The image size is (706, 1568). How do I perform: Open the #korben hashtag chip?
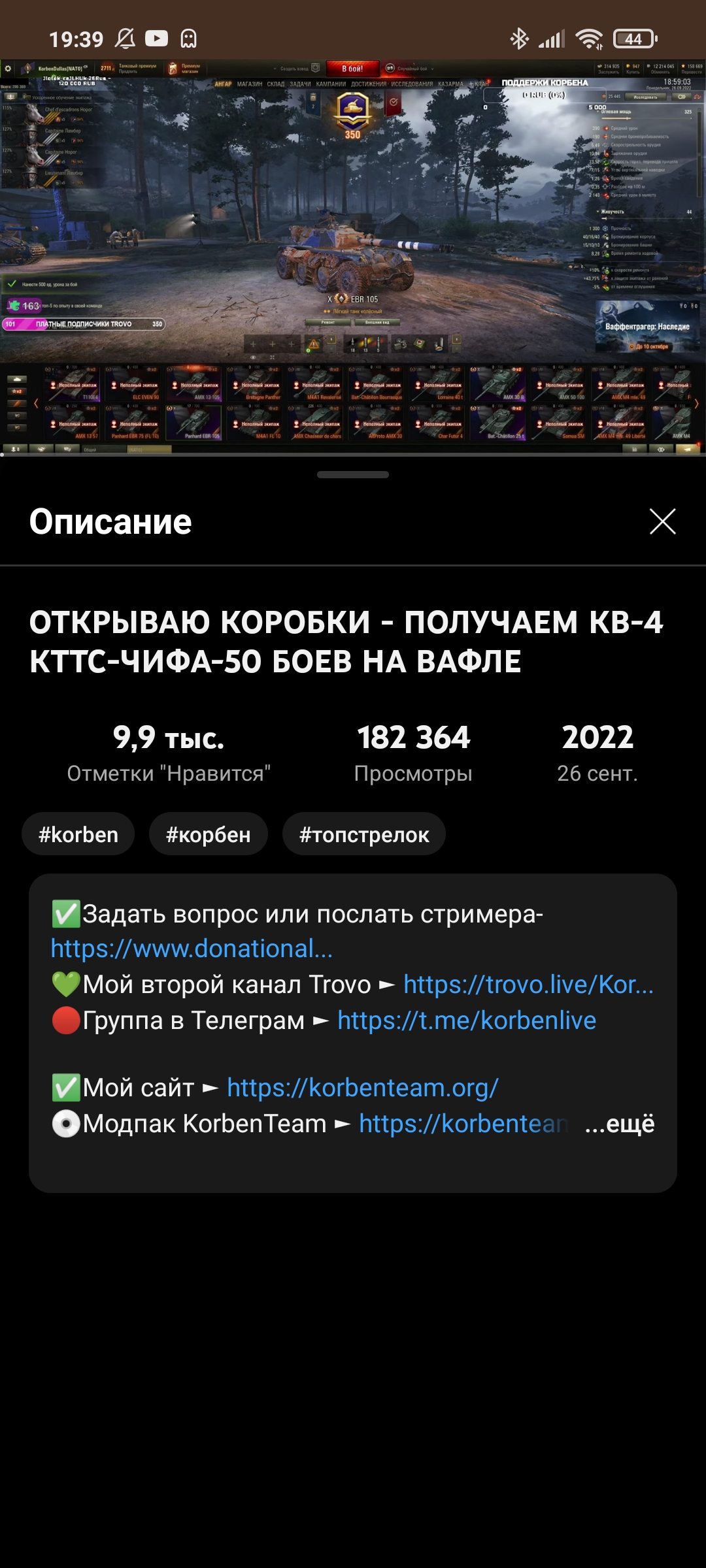coord(78,834)
